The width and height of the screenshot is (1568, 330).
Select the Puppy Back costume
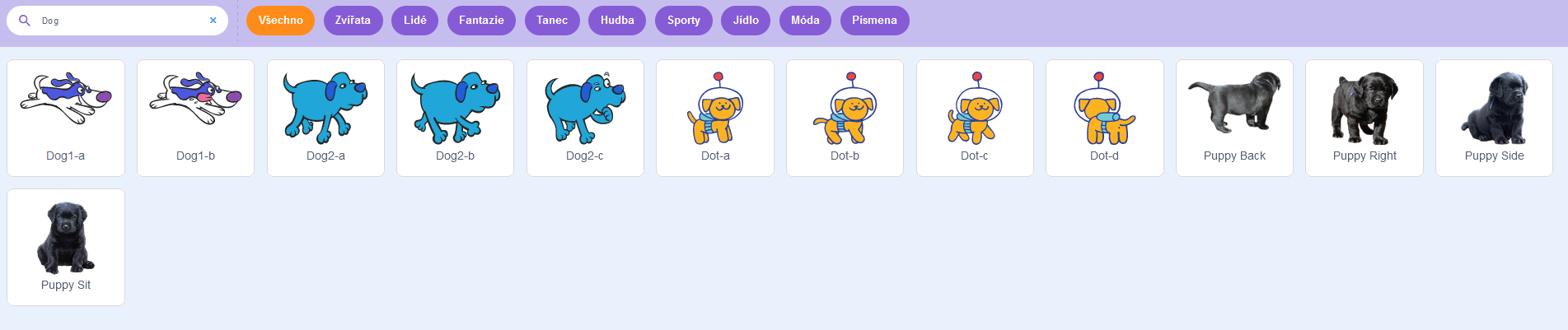coord(1234,118)
